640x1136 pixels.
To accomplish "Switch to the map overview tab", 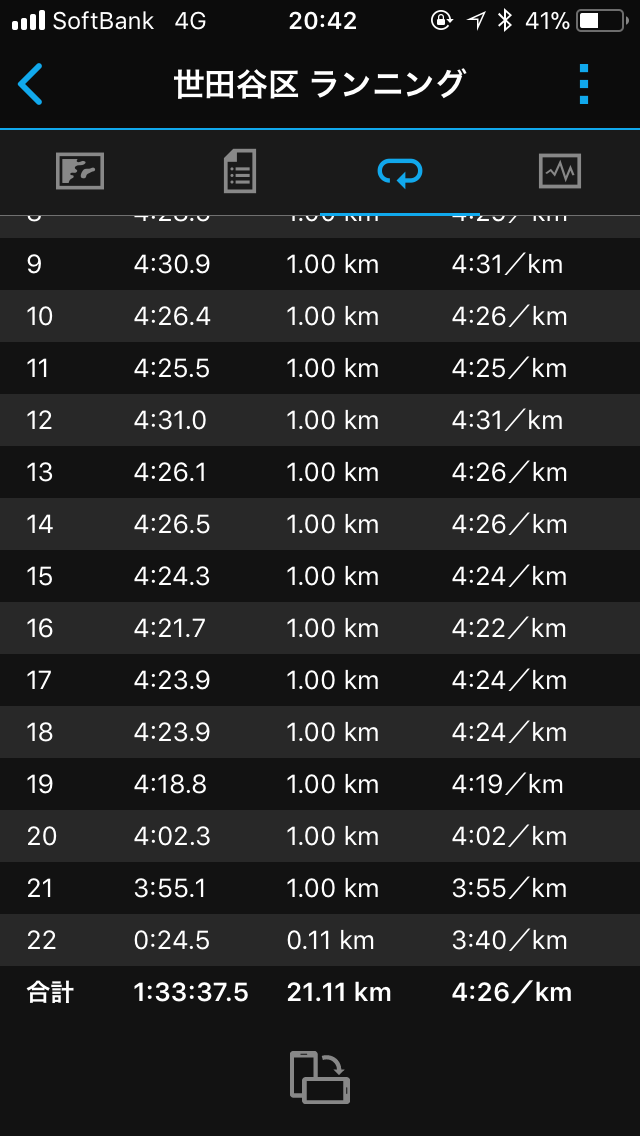I will coord(80,172).
